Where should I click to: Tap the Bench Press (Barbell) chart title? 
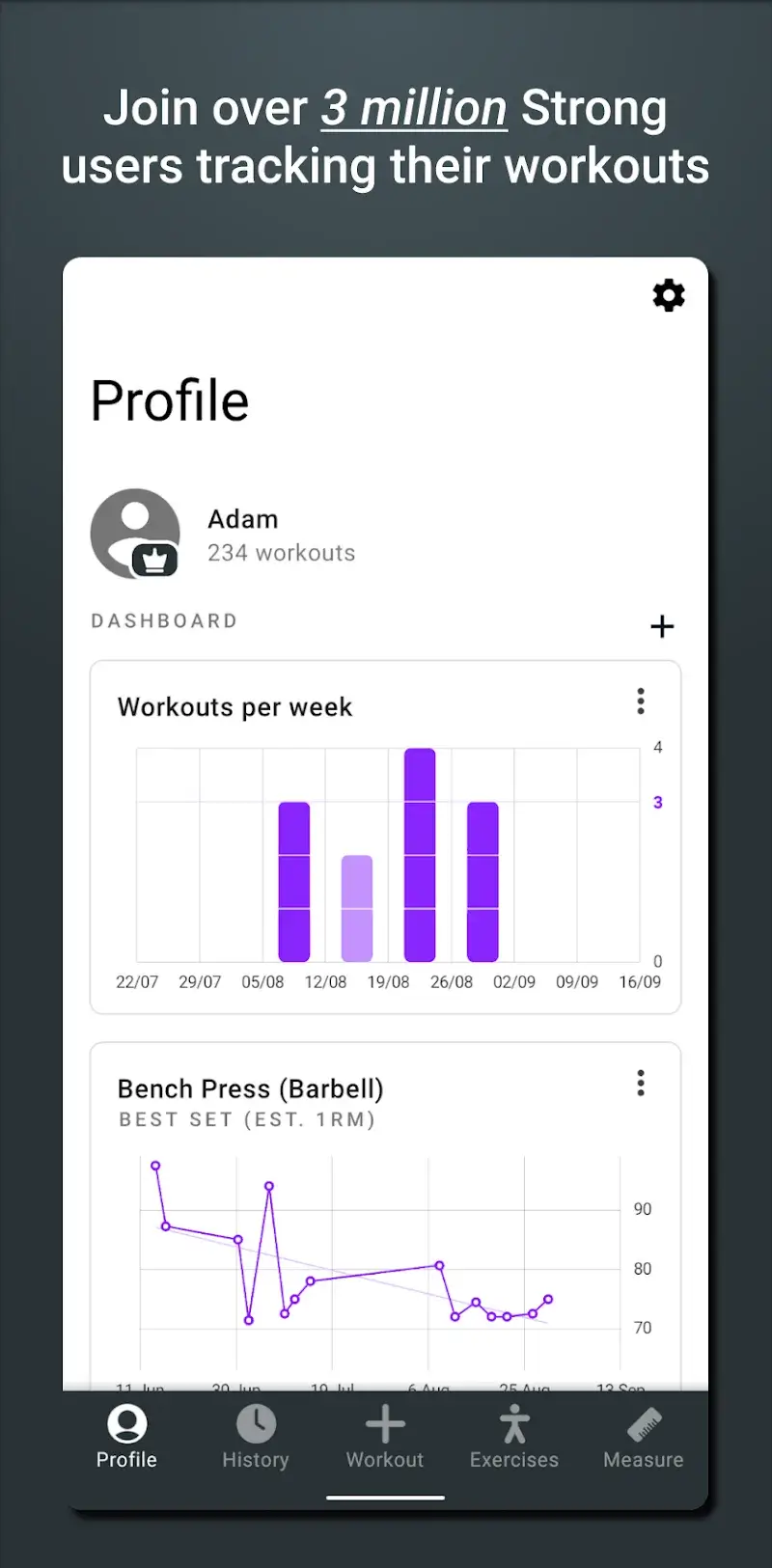[x=250, y=1088]
